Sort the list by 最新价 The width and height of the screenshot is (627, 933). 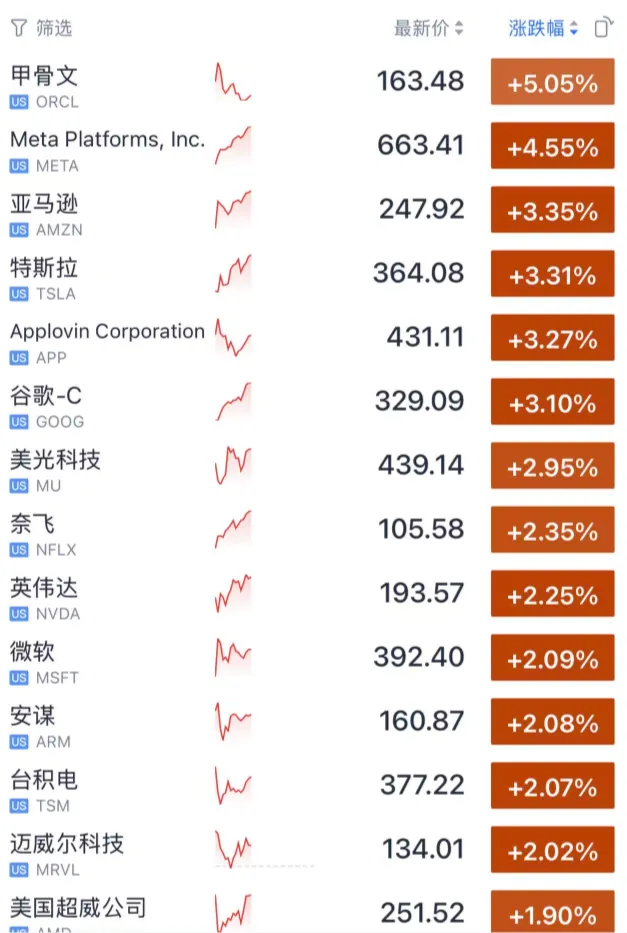429,29
